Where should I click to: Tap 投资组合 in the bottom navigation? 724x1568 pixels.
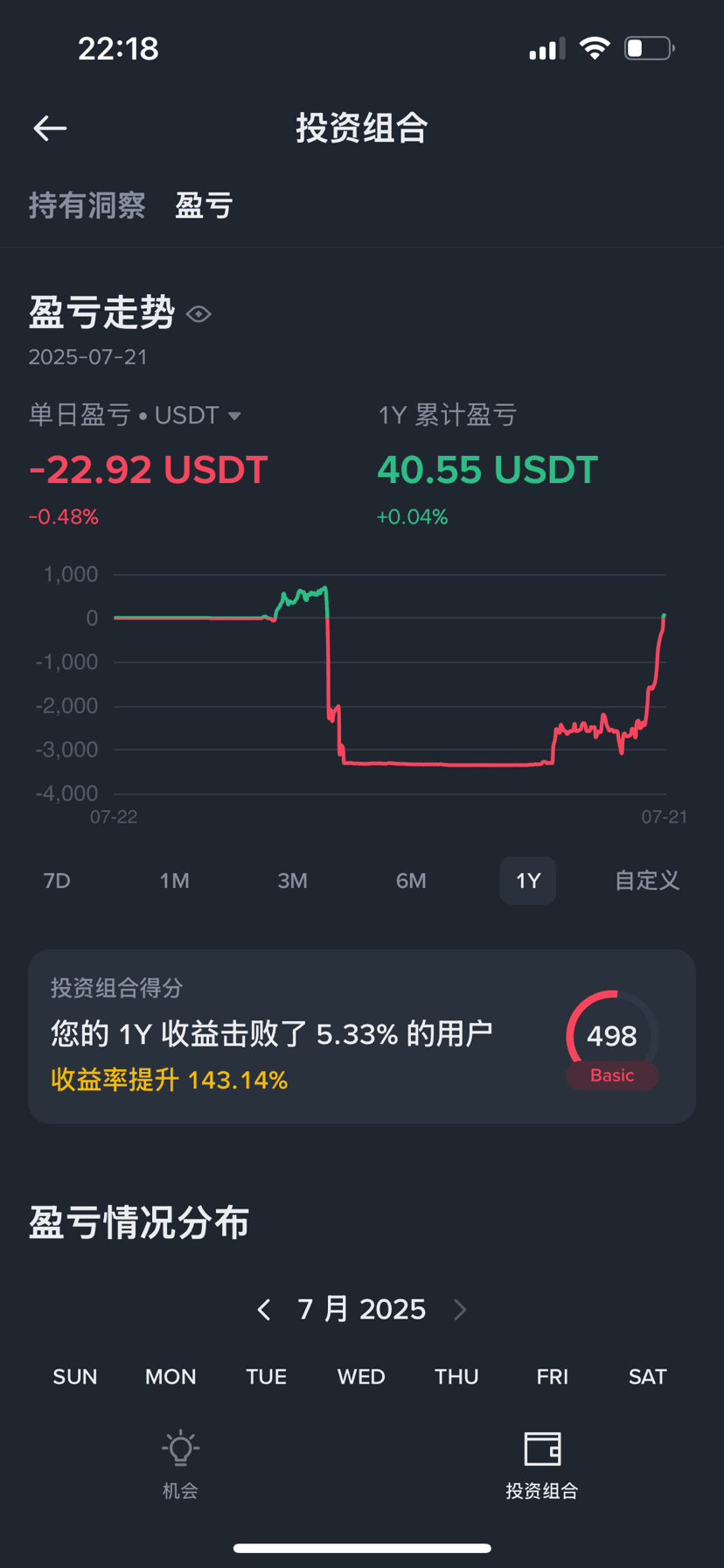[542, 1463]
